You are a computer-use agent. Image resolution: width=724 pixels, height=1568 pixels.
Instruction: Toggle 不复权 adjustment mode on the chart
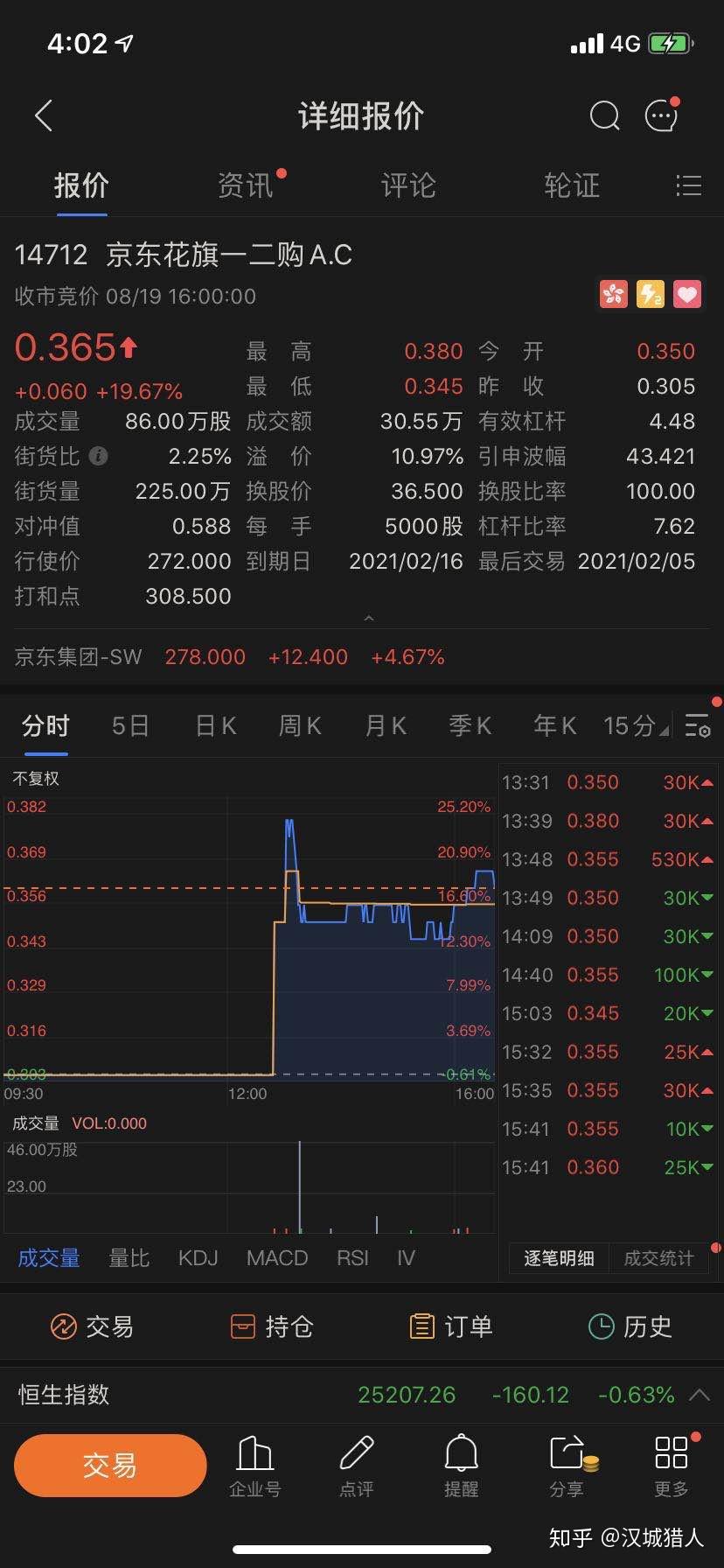(35, 778)
